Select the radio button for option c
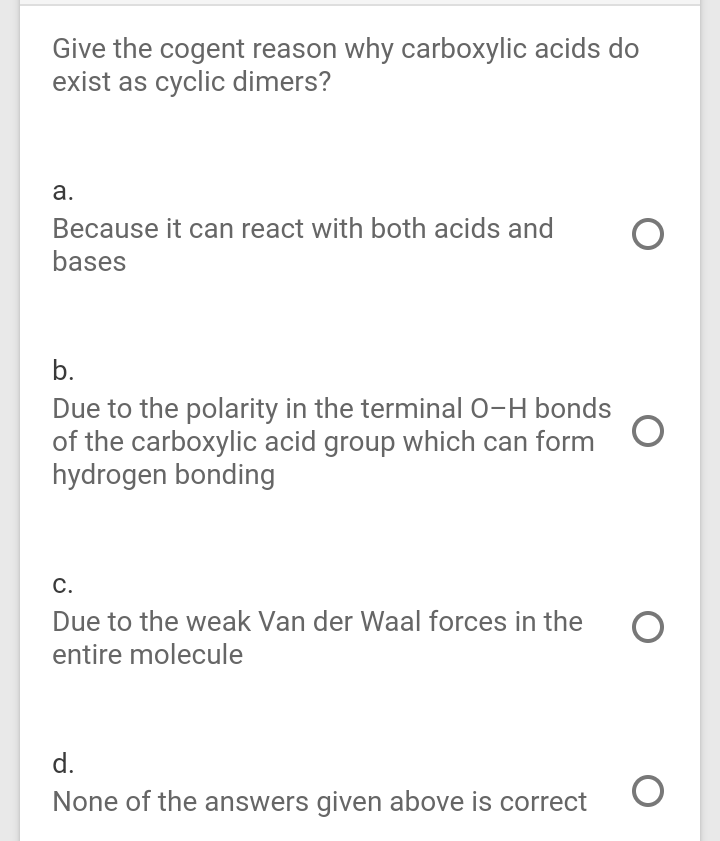 click(647, 627)
